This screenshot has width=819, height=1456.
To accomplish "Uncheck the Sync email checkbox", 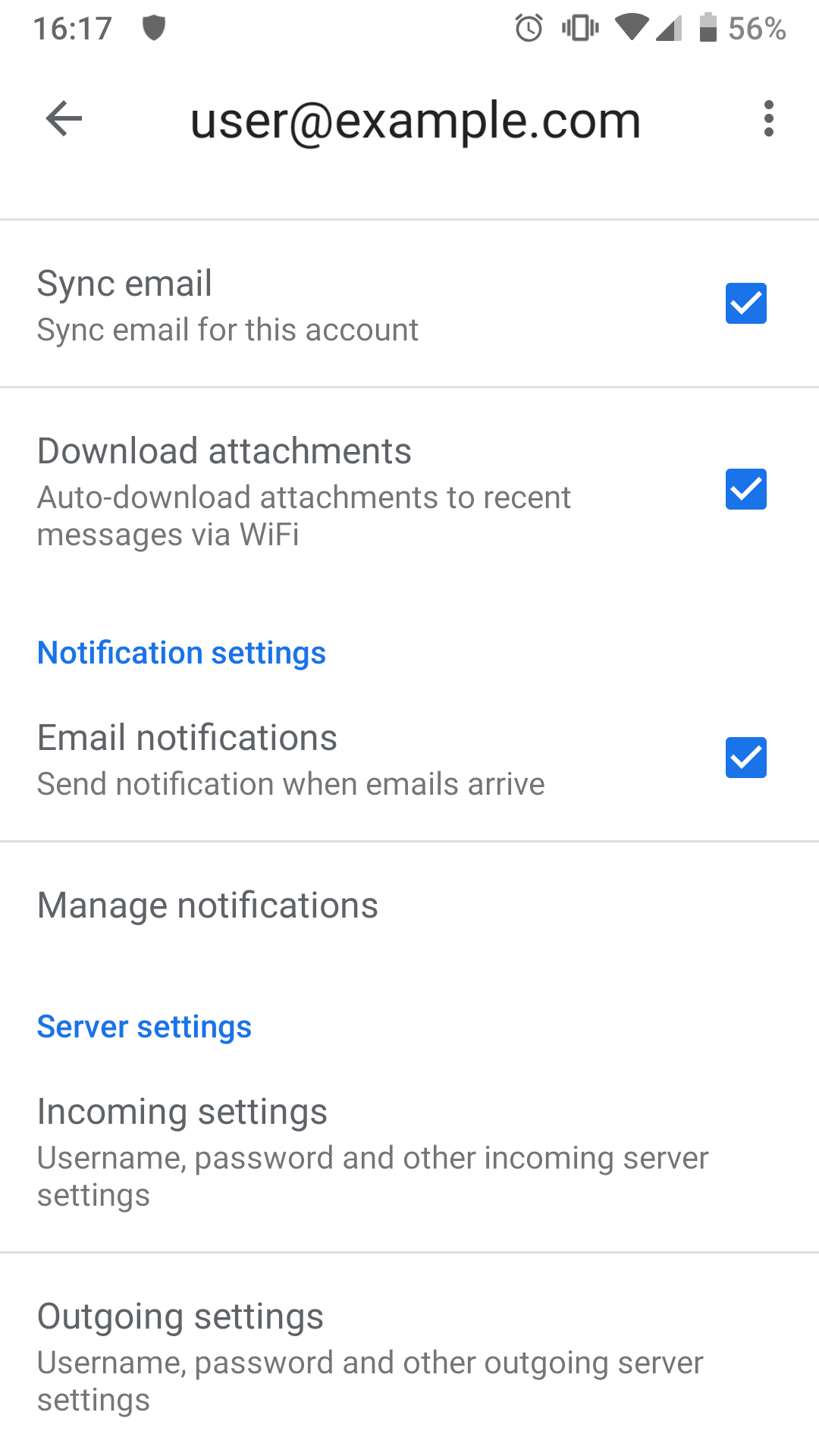I will (x=745, y=303).
